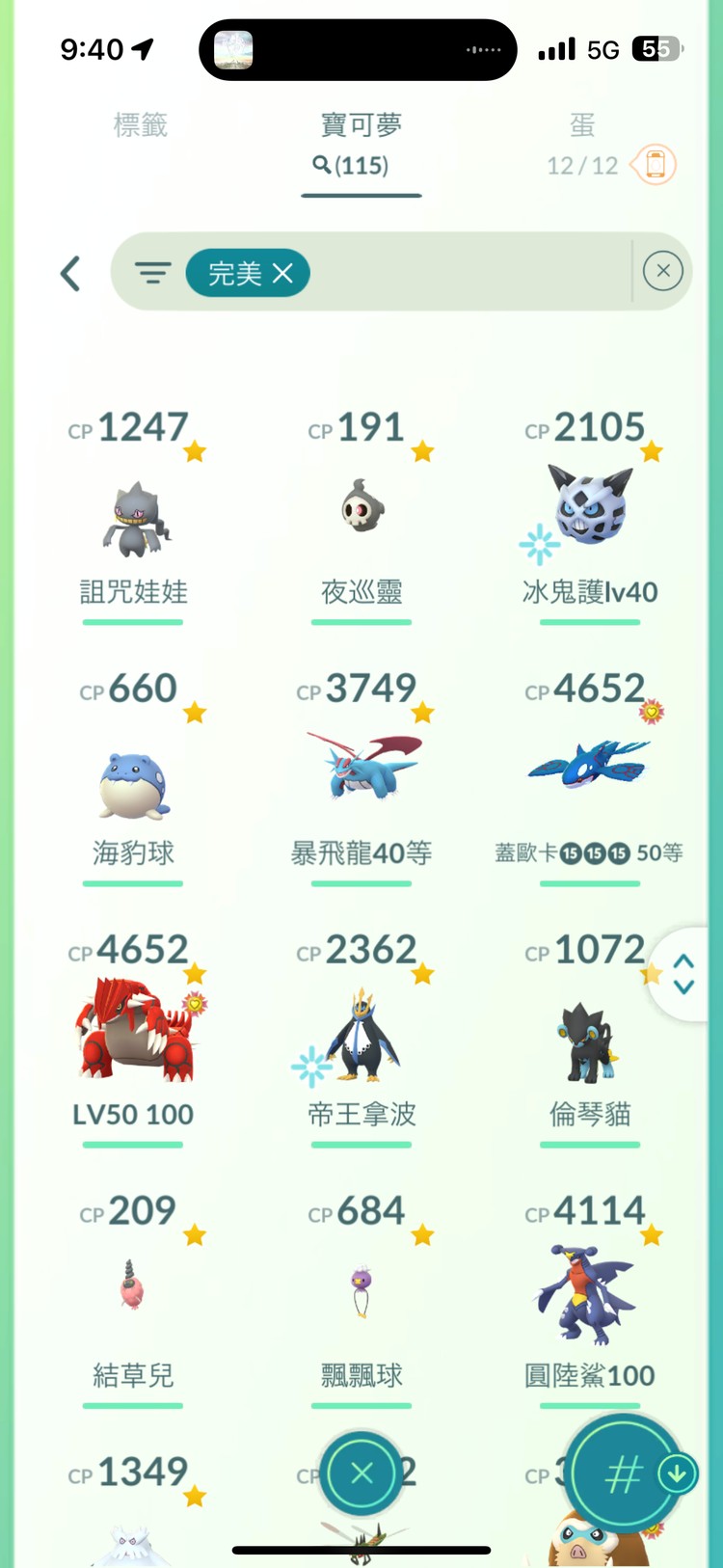Tap the back chevron left of the search bar
The image size is (723, 1568).
69,273
